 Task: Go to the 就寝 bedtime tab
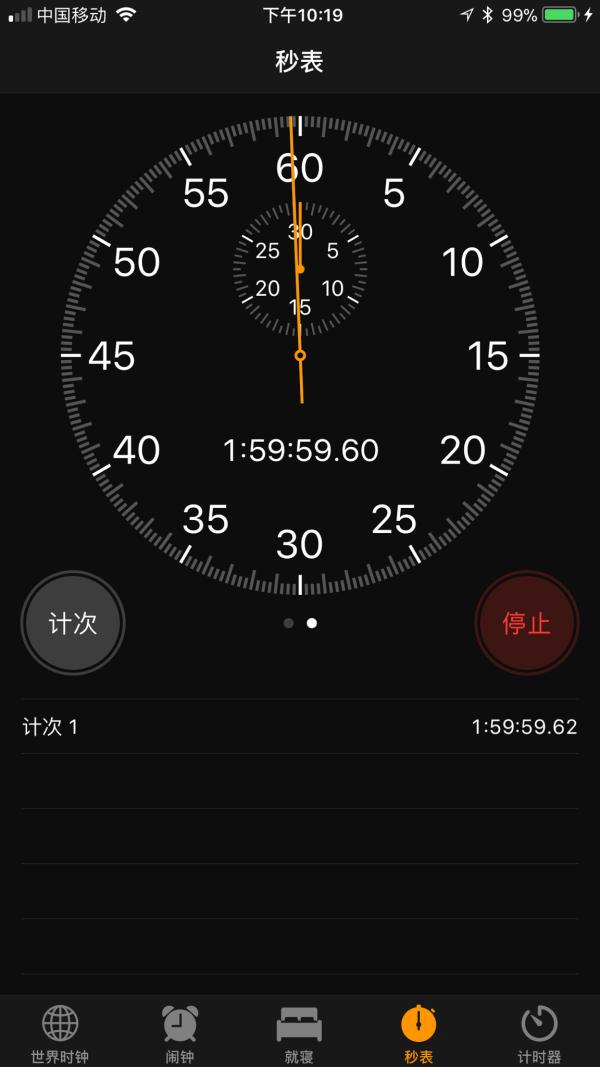pyautogui.click(x=300, y=1033)
